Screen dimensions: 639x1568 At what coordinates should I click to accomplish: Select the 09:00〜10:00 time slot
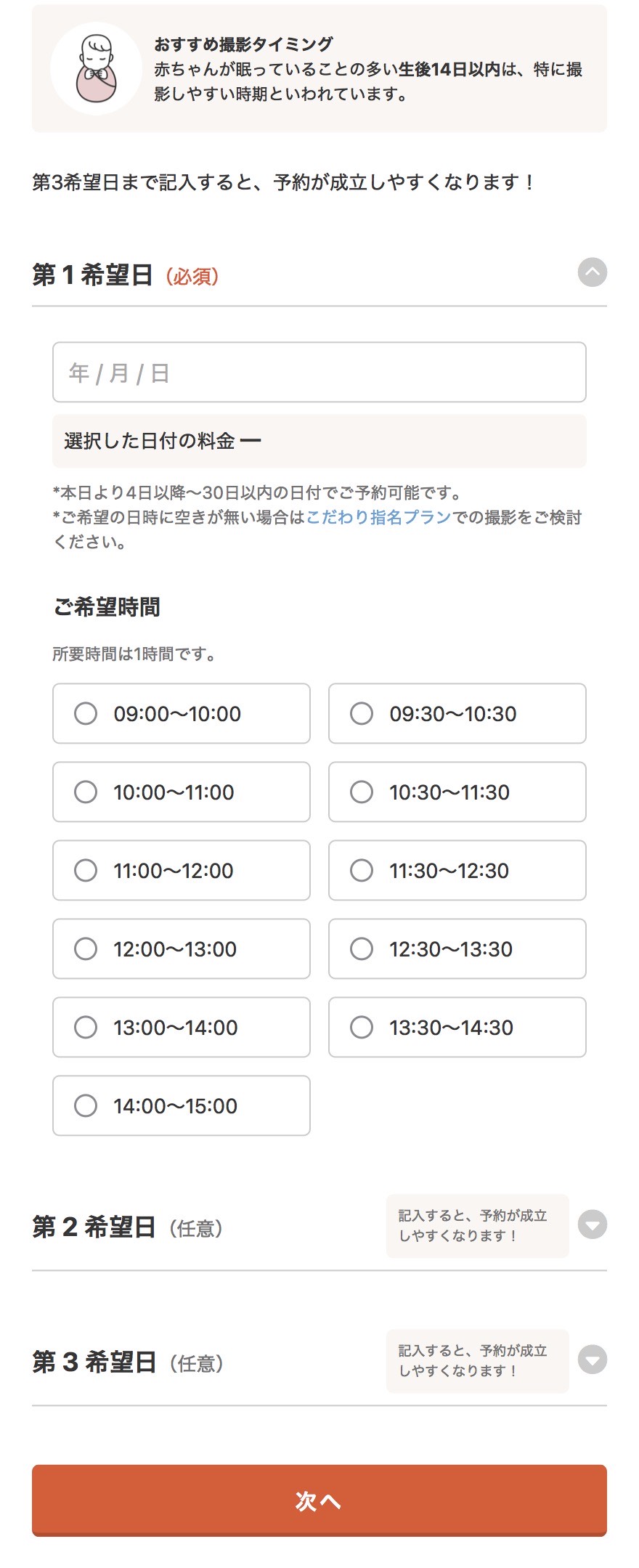181,713
